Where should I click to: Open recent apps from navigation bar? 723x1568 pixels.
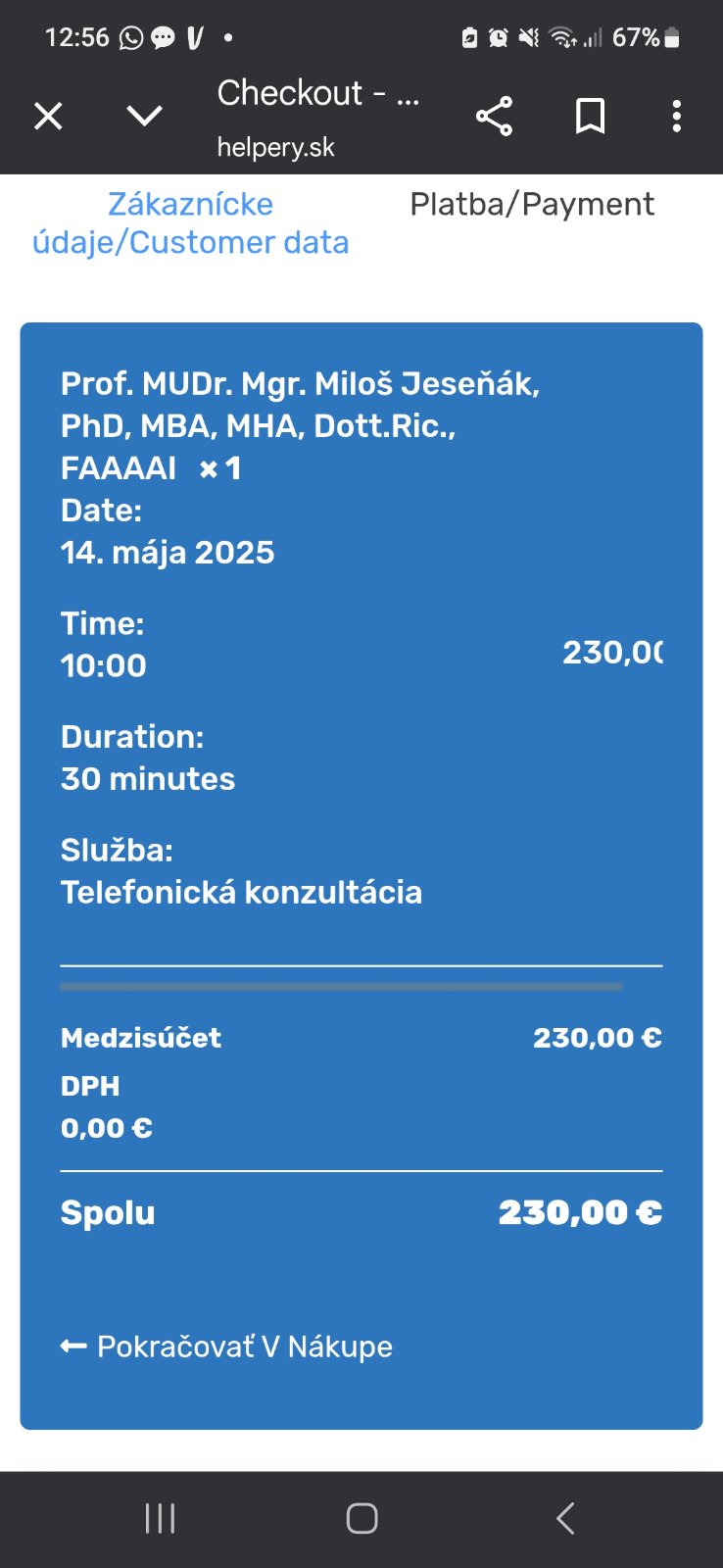click(x=160, y=1518)
